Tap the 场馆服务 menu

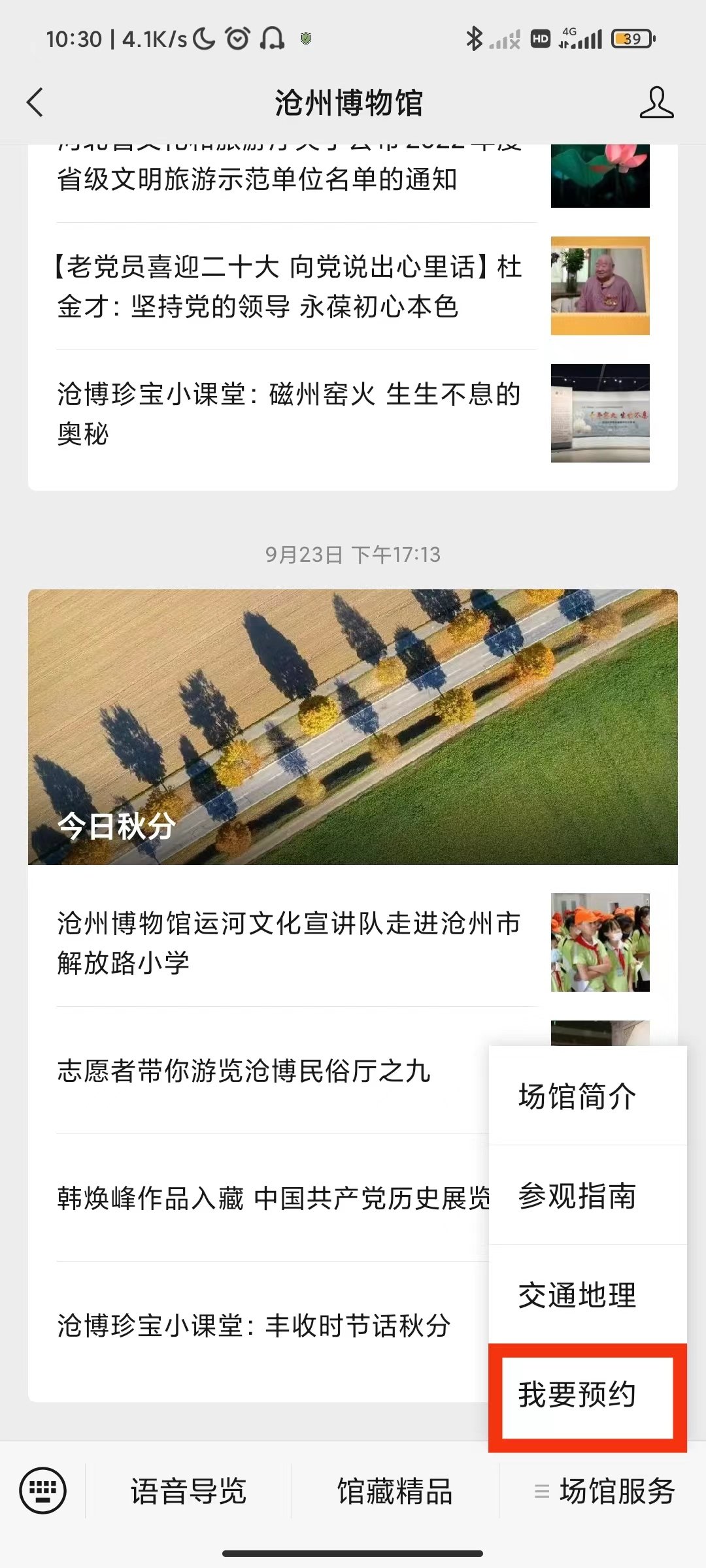coord(605,1492)
